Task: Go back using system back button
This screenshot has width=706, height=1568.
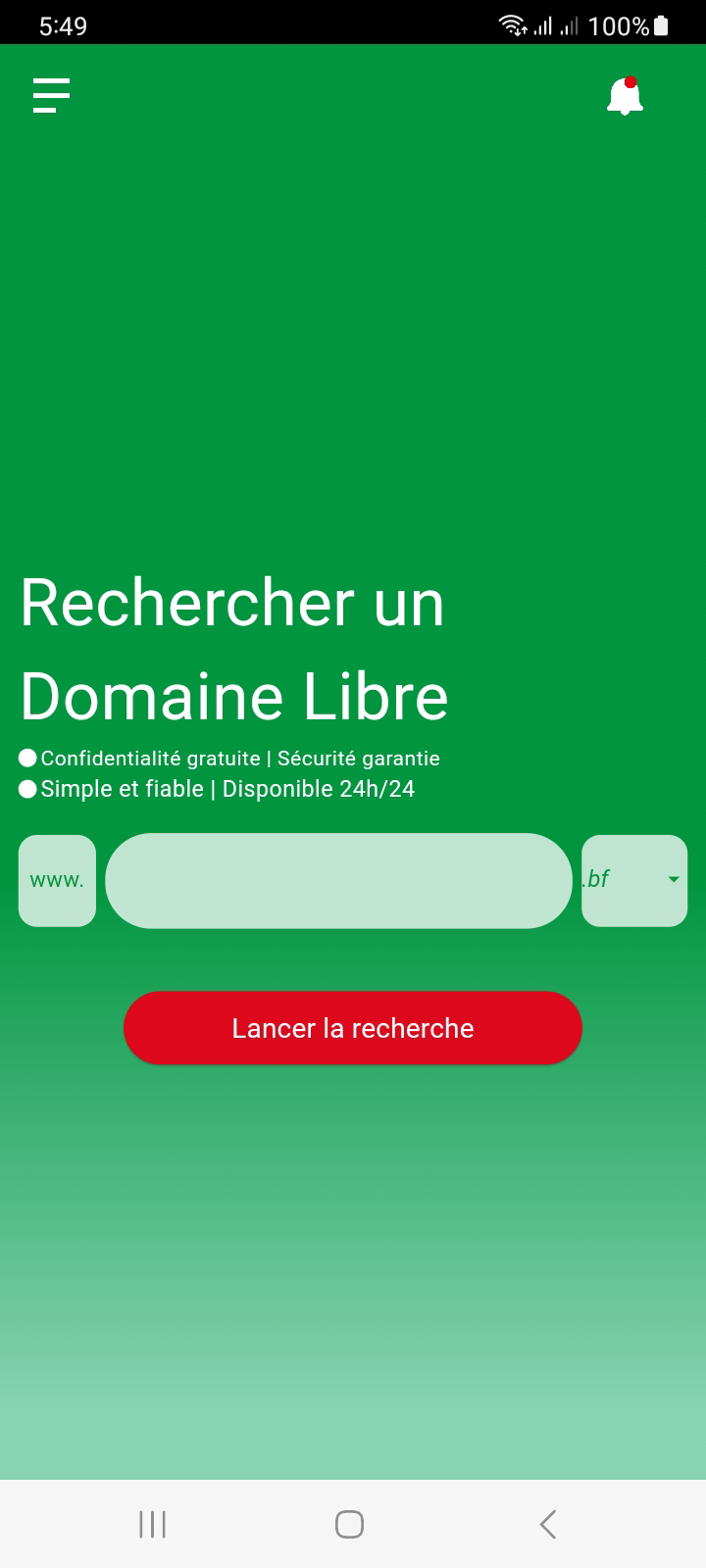Action: point(548,1524)
